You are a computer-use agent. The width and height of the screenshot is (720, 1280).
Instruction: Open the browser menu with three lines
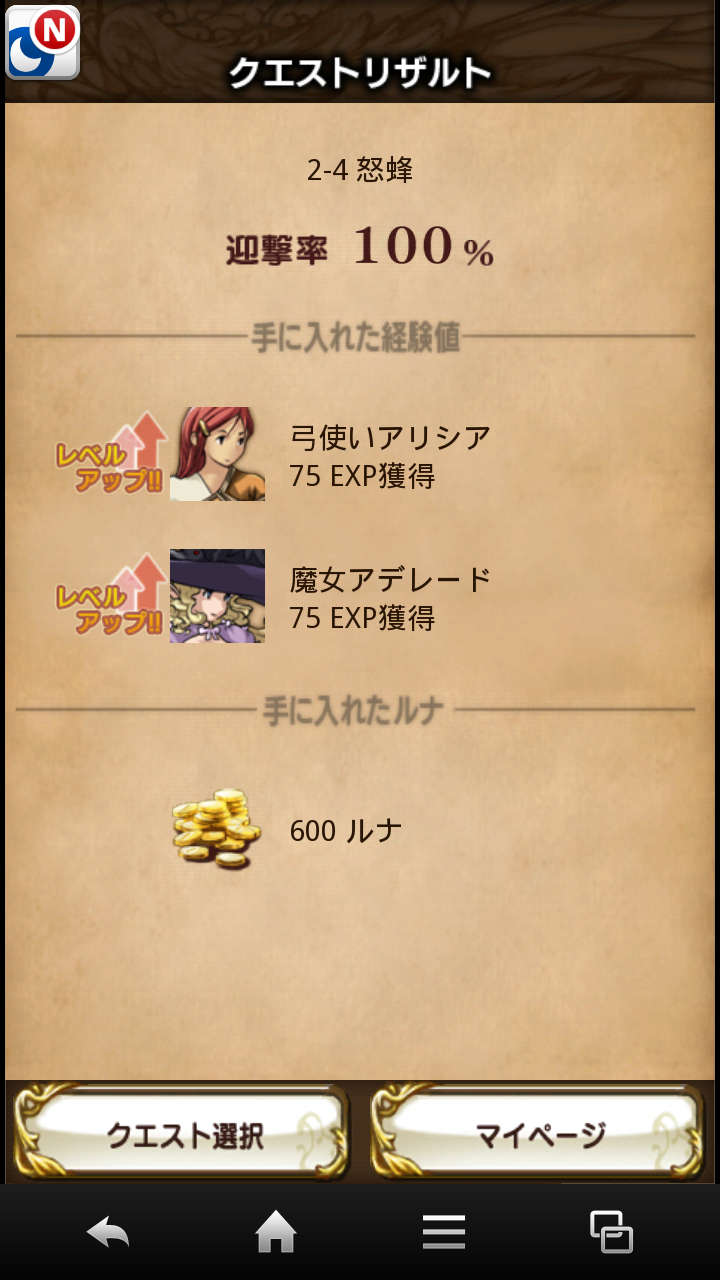coord(444,1232)
